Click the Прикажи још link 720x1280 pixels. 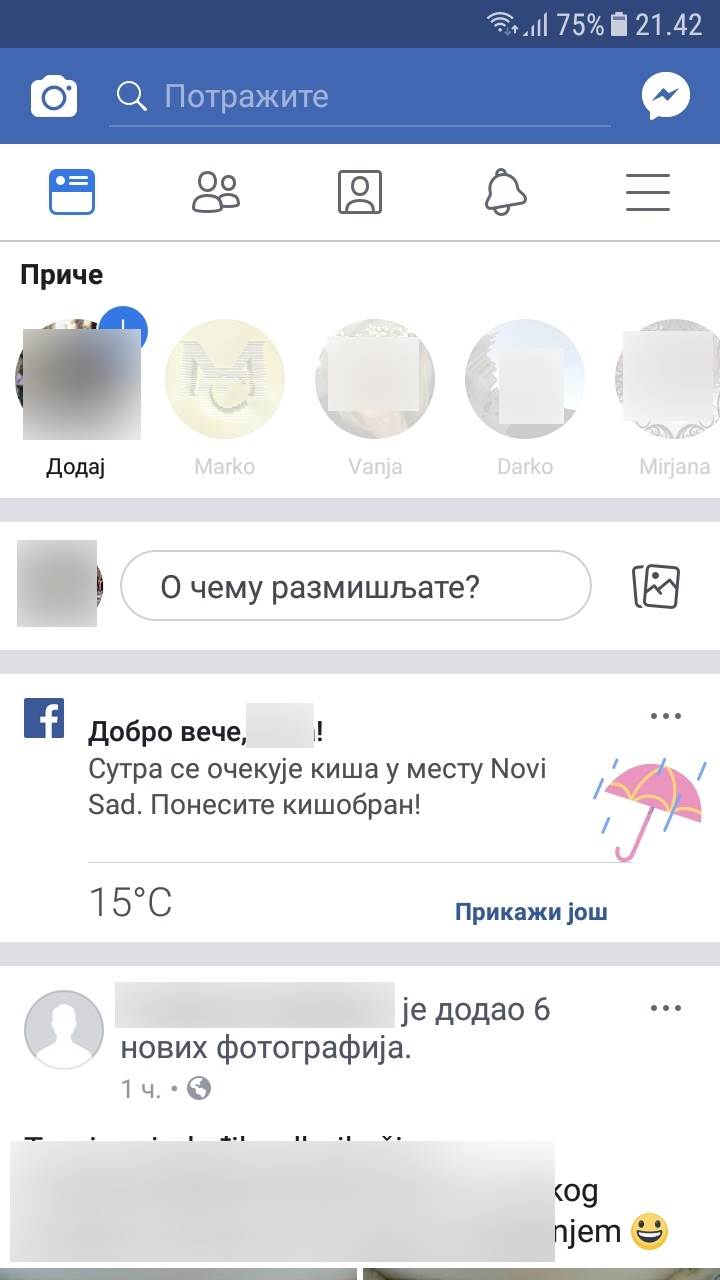[532, 910]
